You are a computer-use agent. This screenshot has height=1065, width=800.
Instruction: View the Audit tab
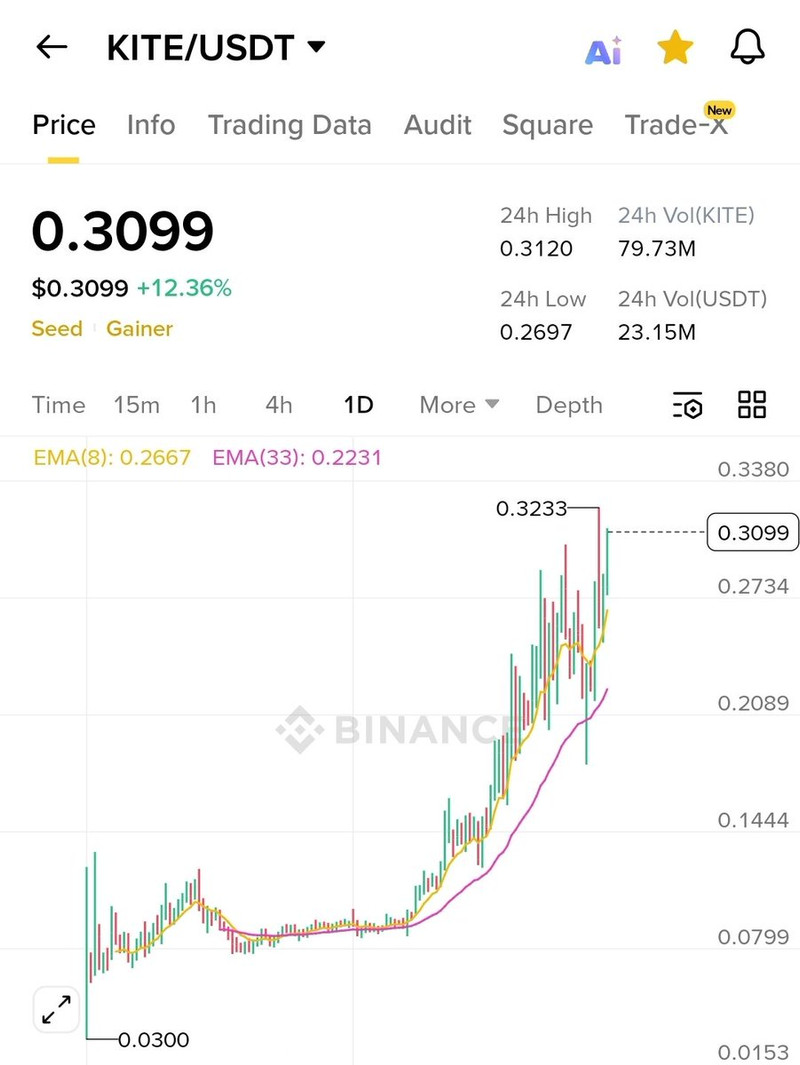click(437, 125)
